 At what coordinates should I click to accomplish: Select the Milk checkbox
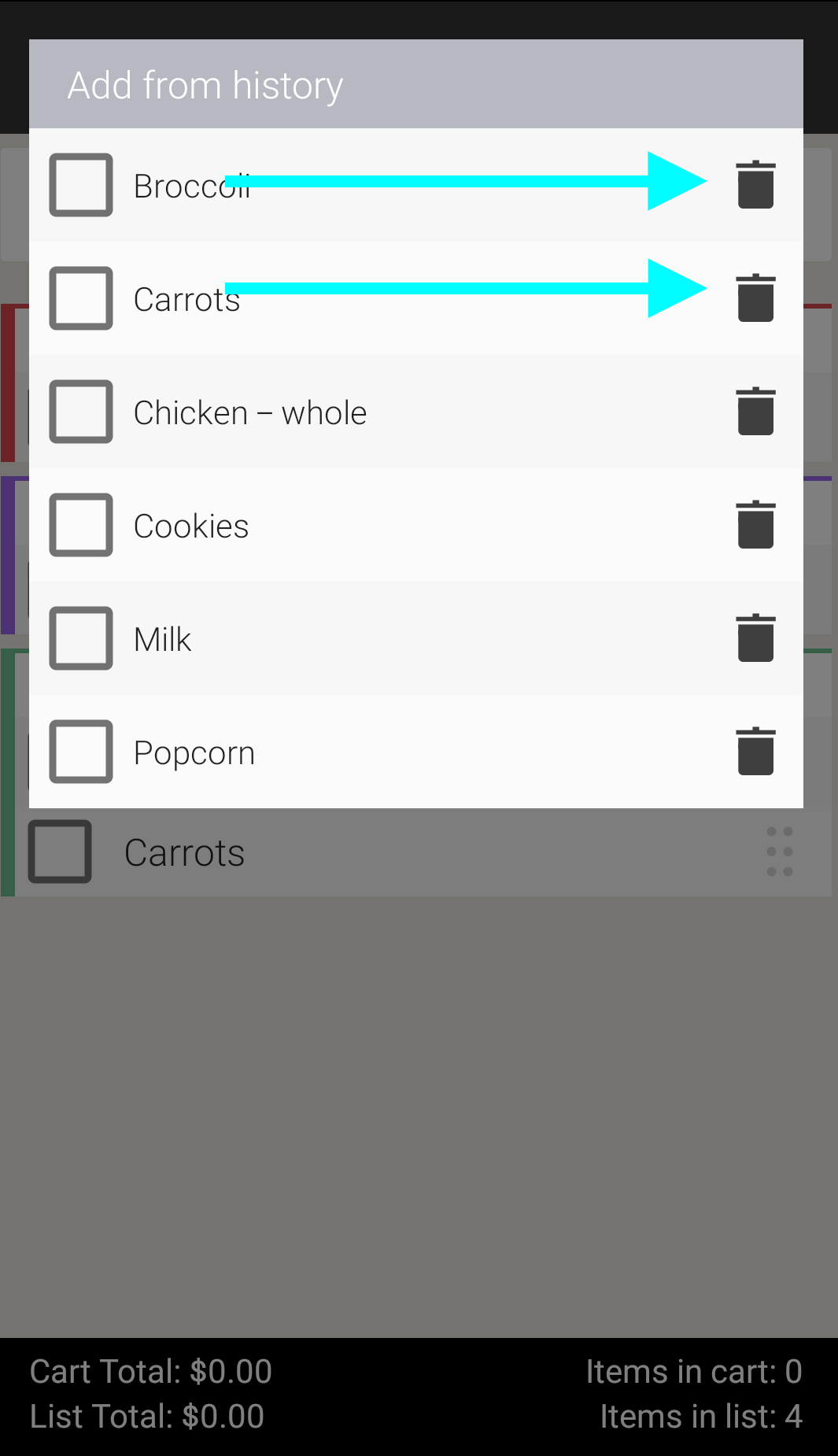81,638
